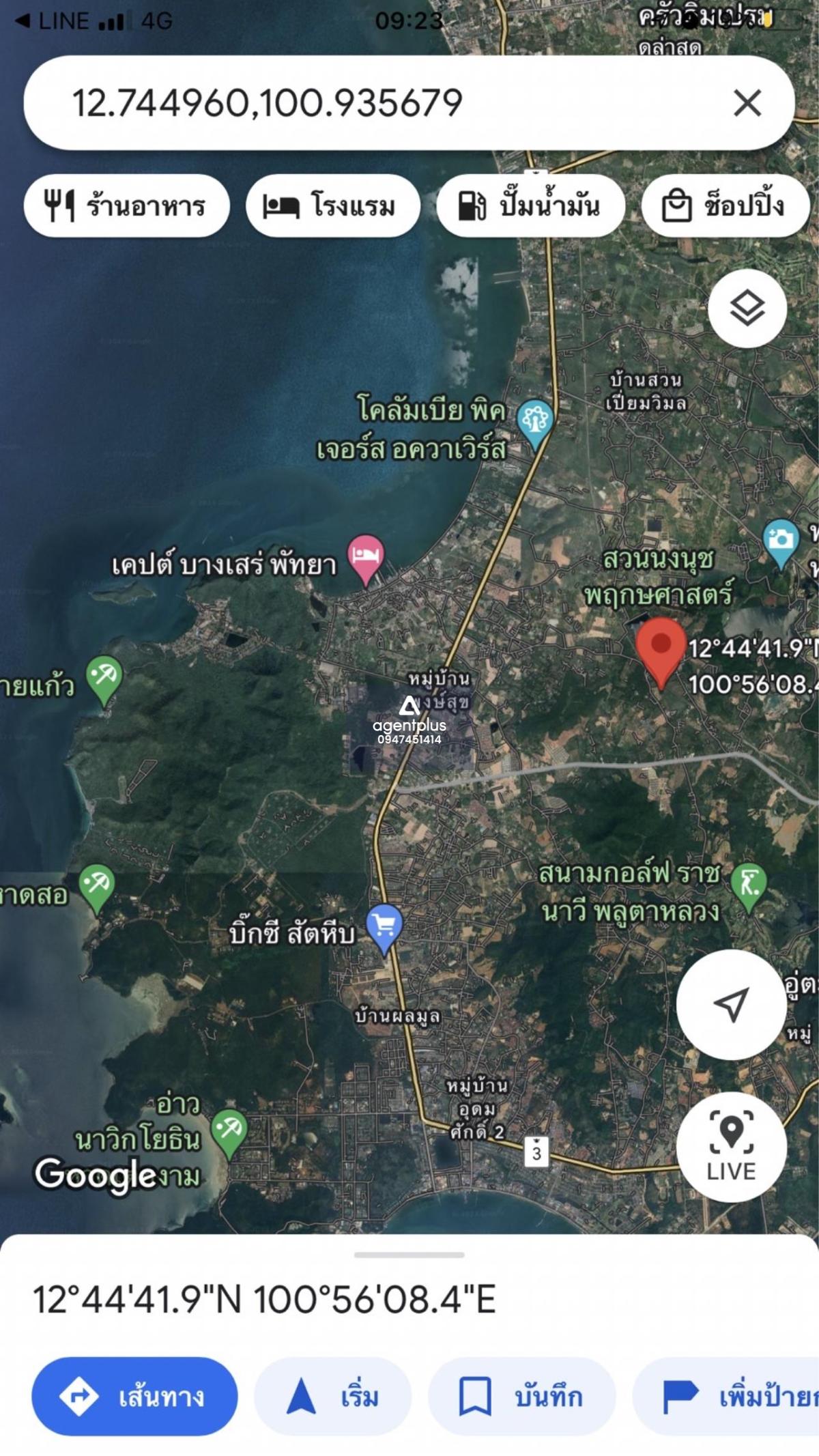Center the map on my location

731,1003
